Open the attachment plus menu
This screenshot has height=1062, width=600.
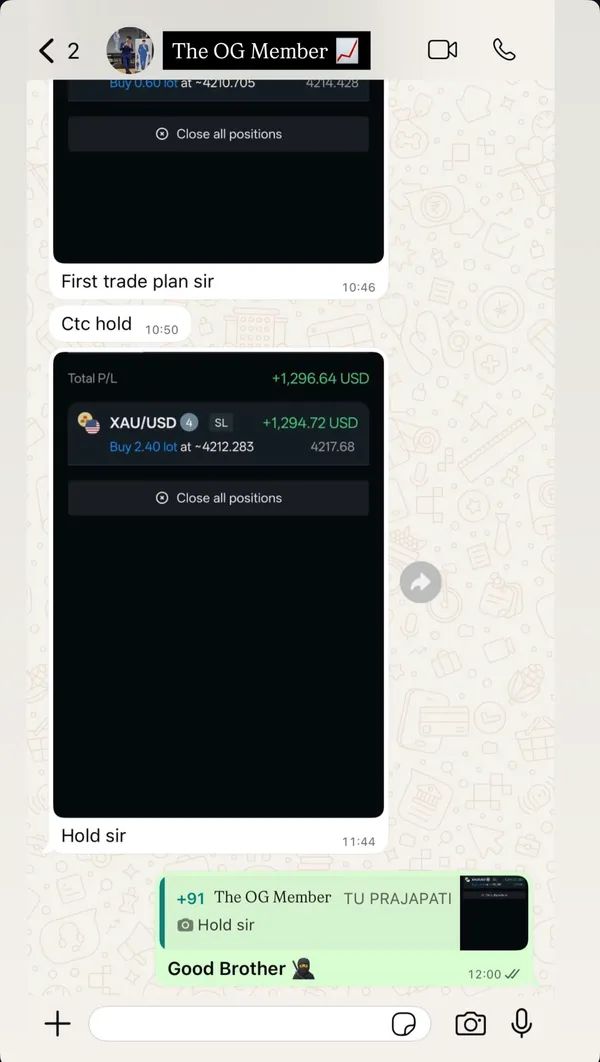tap(58, 1023)
